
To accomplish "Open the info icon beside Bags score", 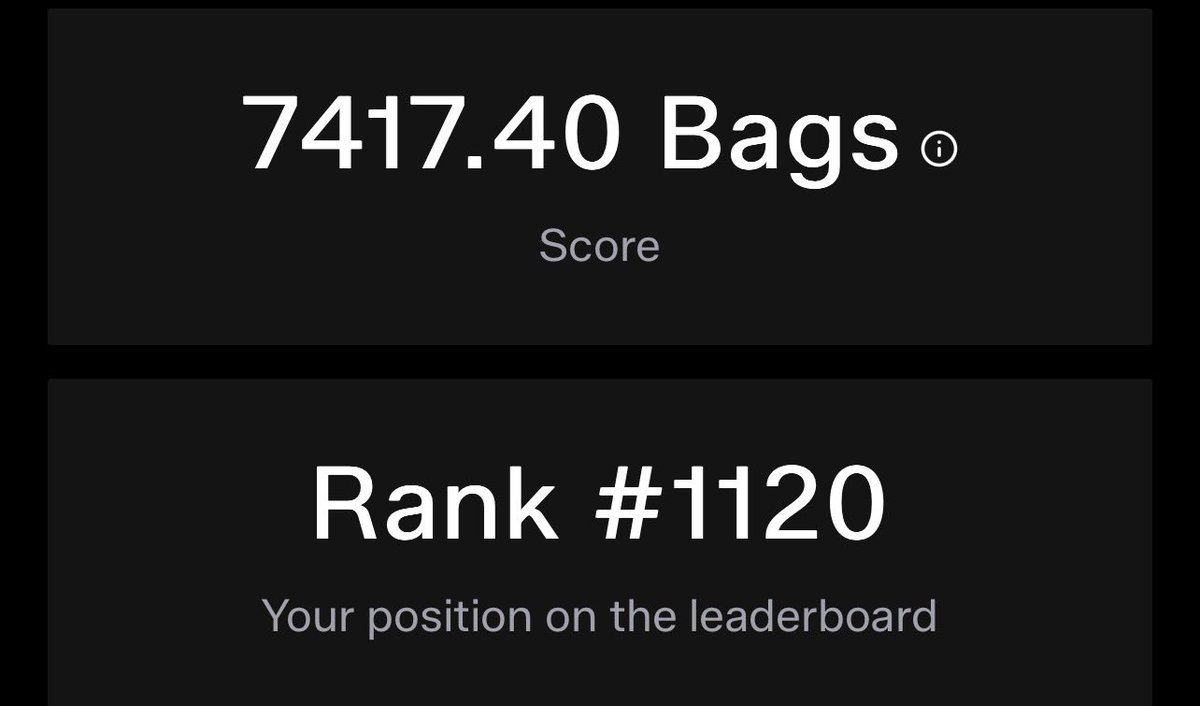I will click(x=938, y=150).
